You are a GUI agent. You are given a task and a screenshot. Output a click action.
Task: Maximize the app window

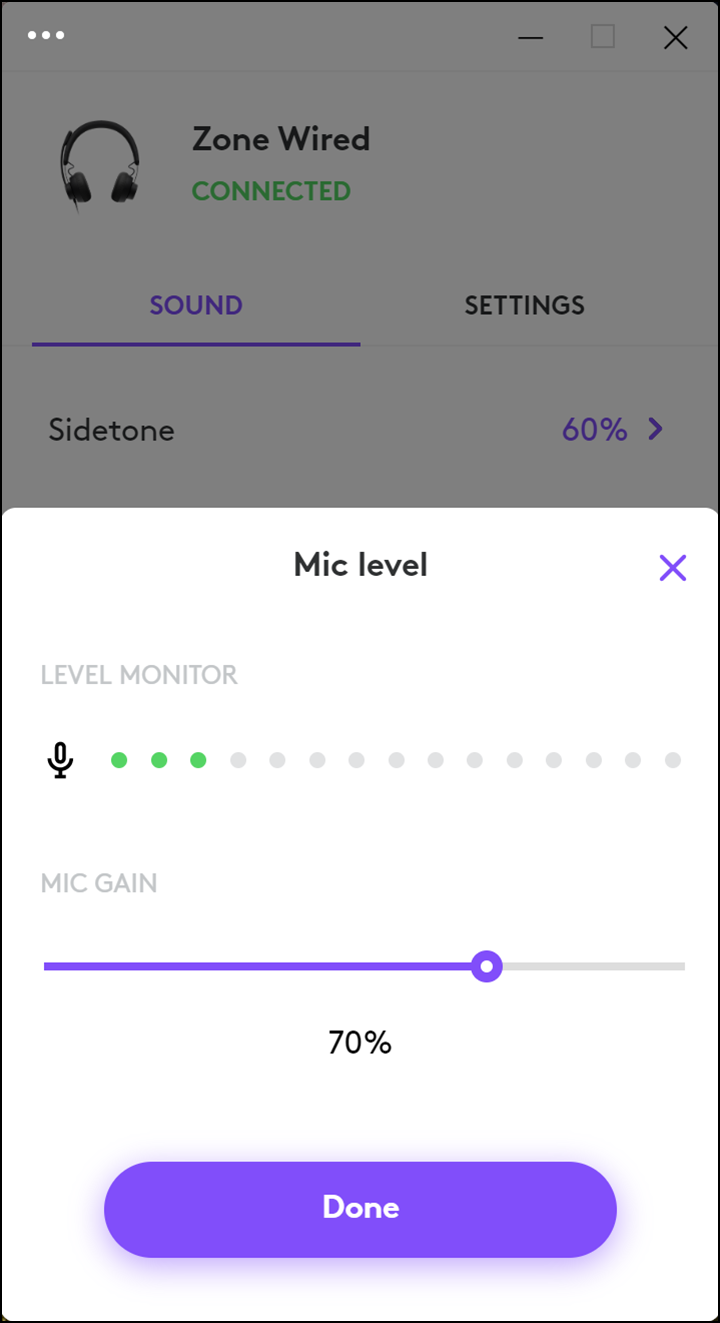(603, 38)
